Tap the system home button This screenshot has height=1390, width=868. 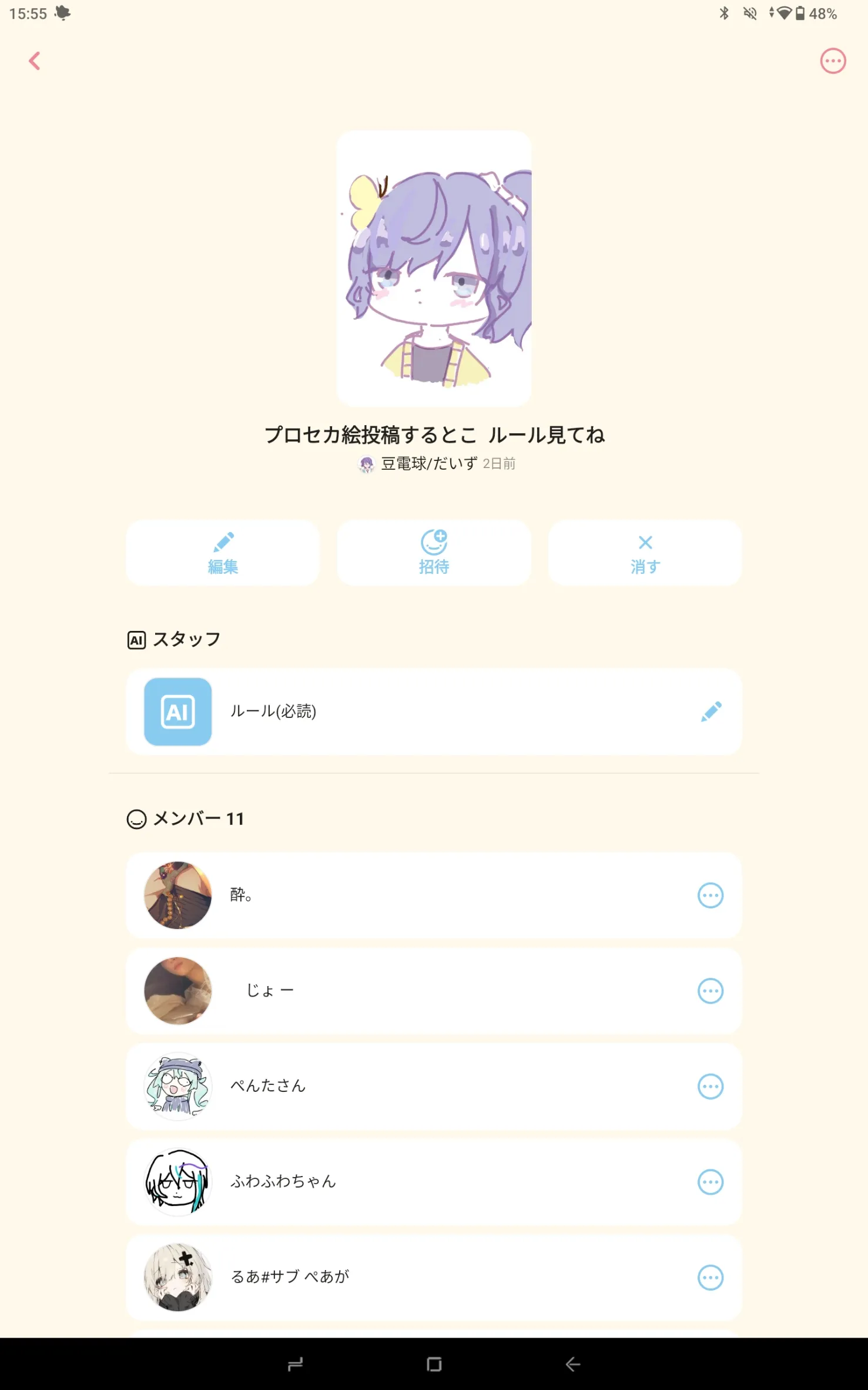coord(434,1364)
